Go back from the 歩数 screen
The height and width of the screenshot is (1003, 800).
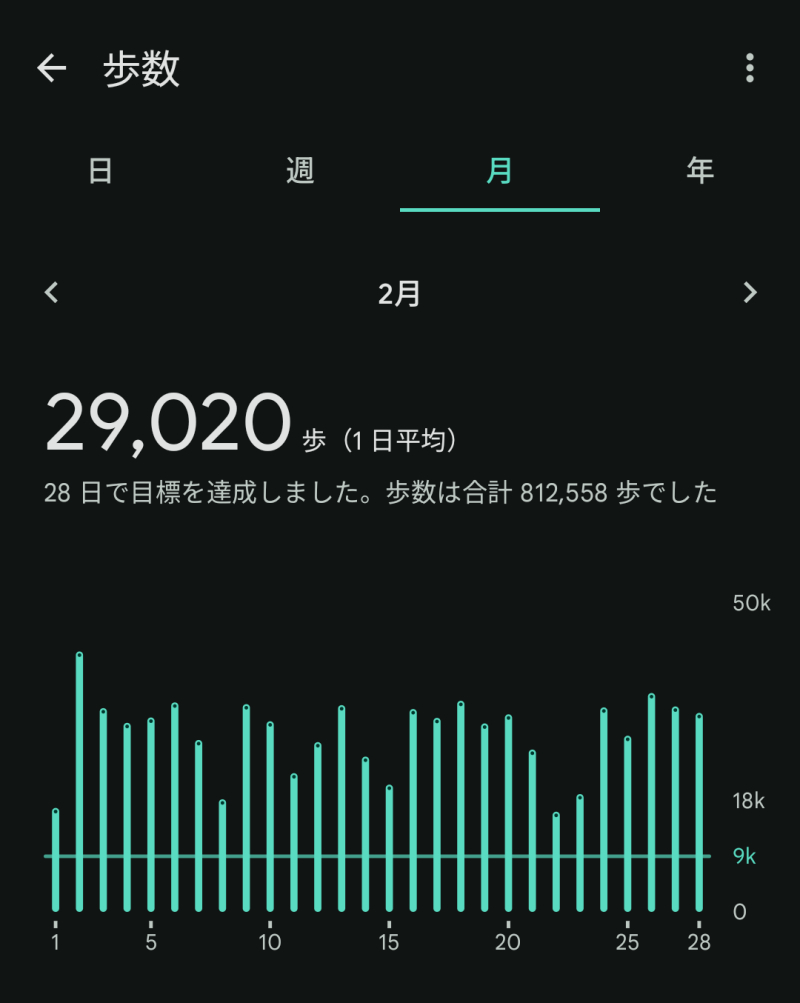(51, 68)
